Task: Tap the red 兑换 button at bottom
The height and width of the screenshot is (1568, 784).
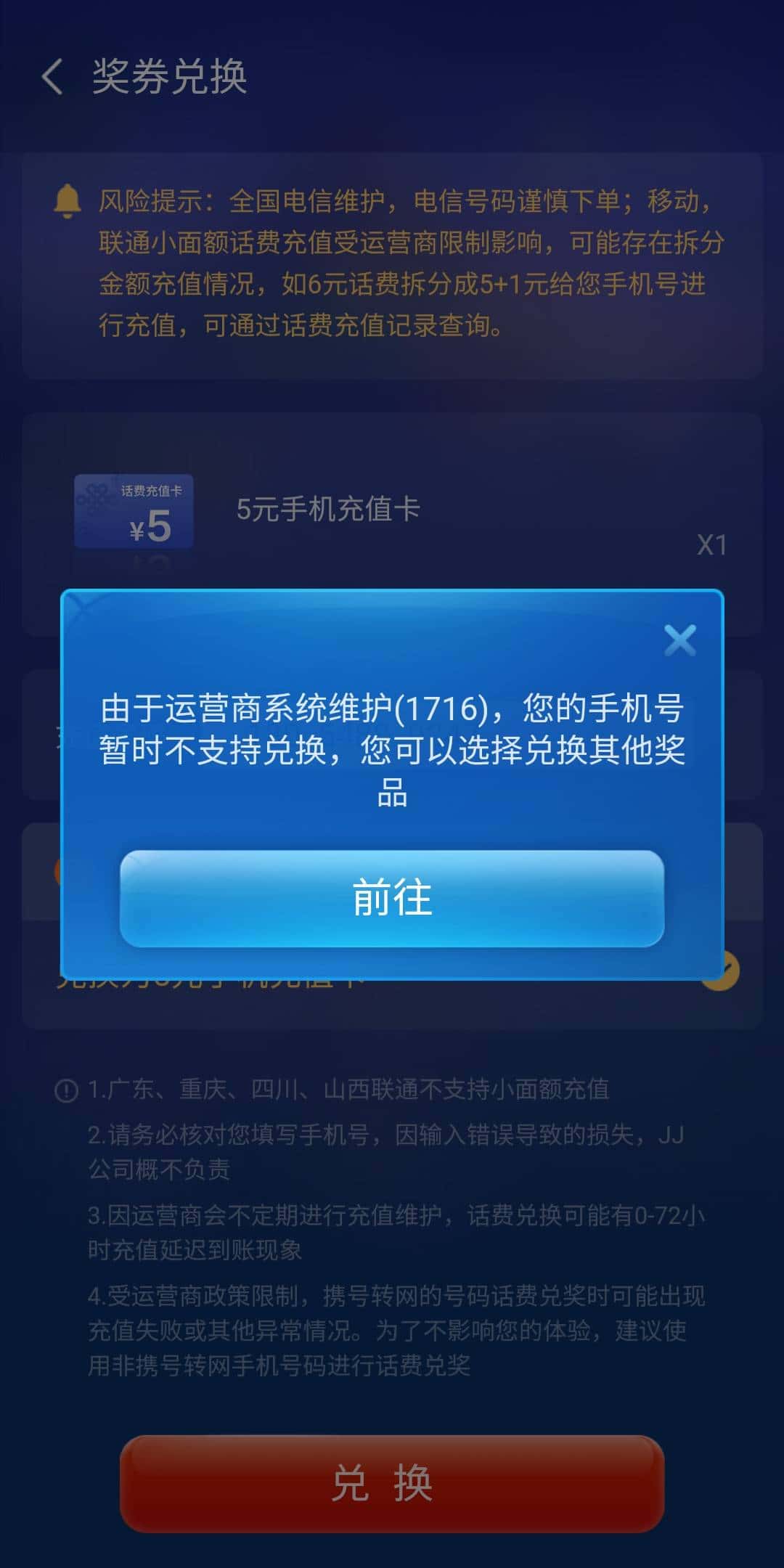Action: (392, 1484)
